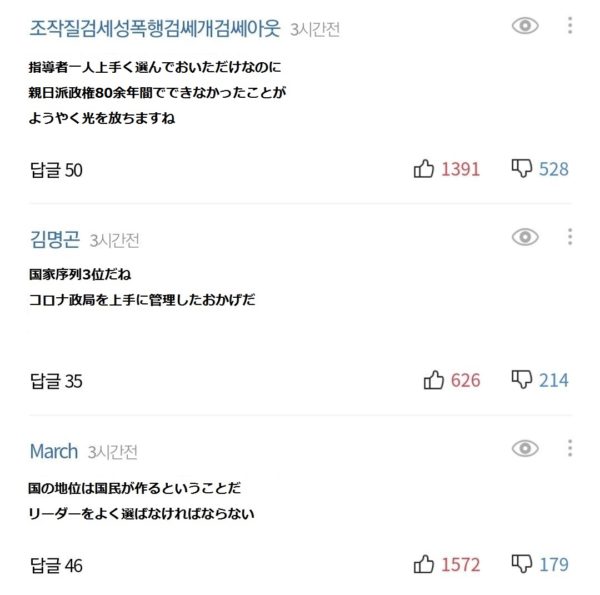The width and height of the screenshot is (600, 595).
Task: Open March's profile name
Action: [x=53, y=451]
